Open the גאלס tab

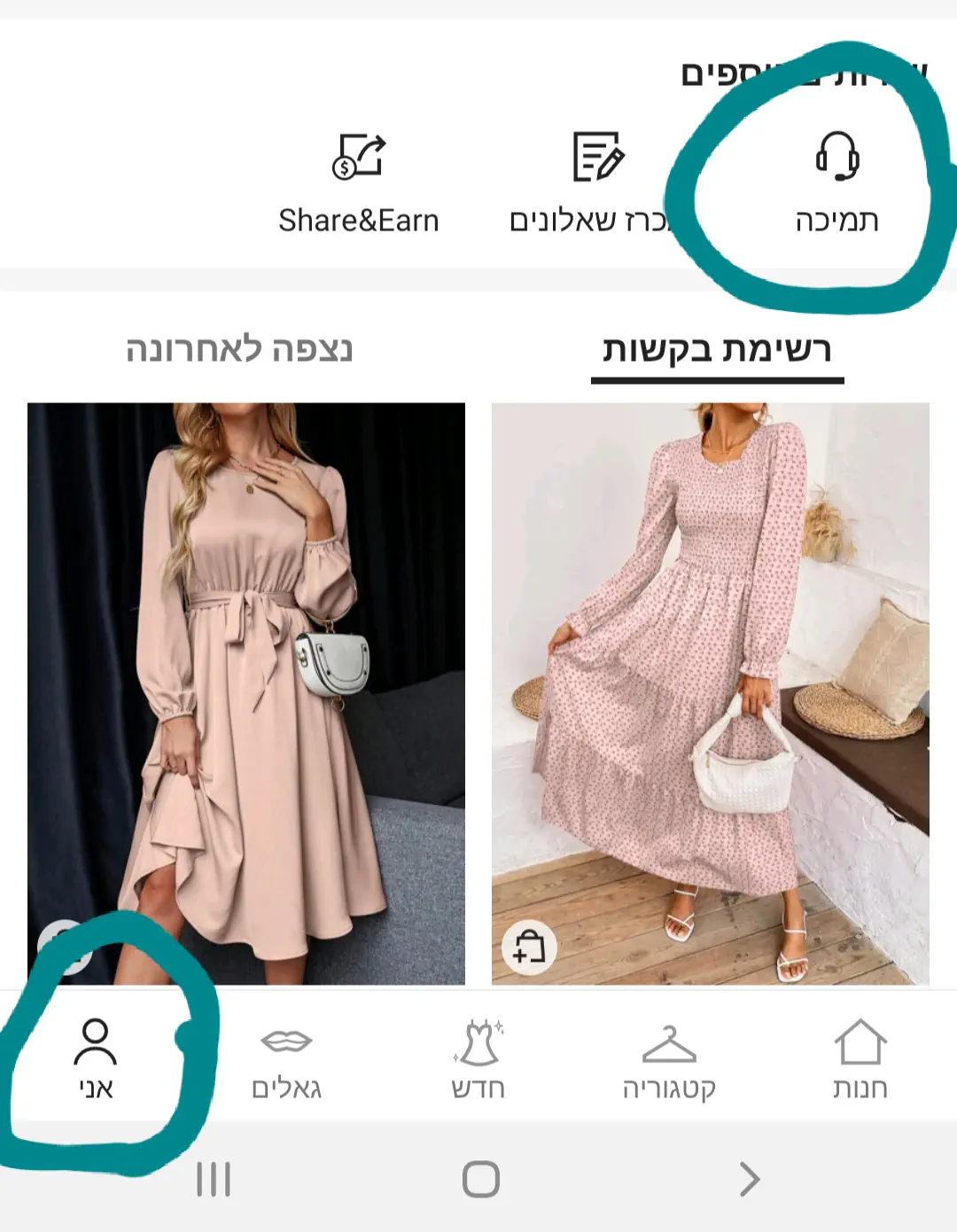286,1059
